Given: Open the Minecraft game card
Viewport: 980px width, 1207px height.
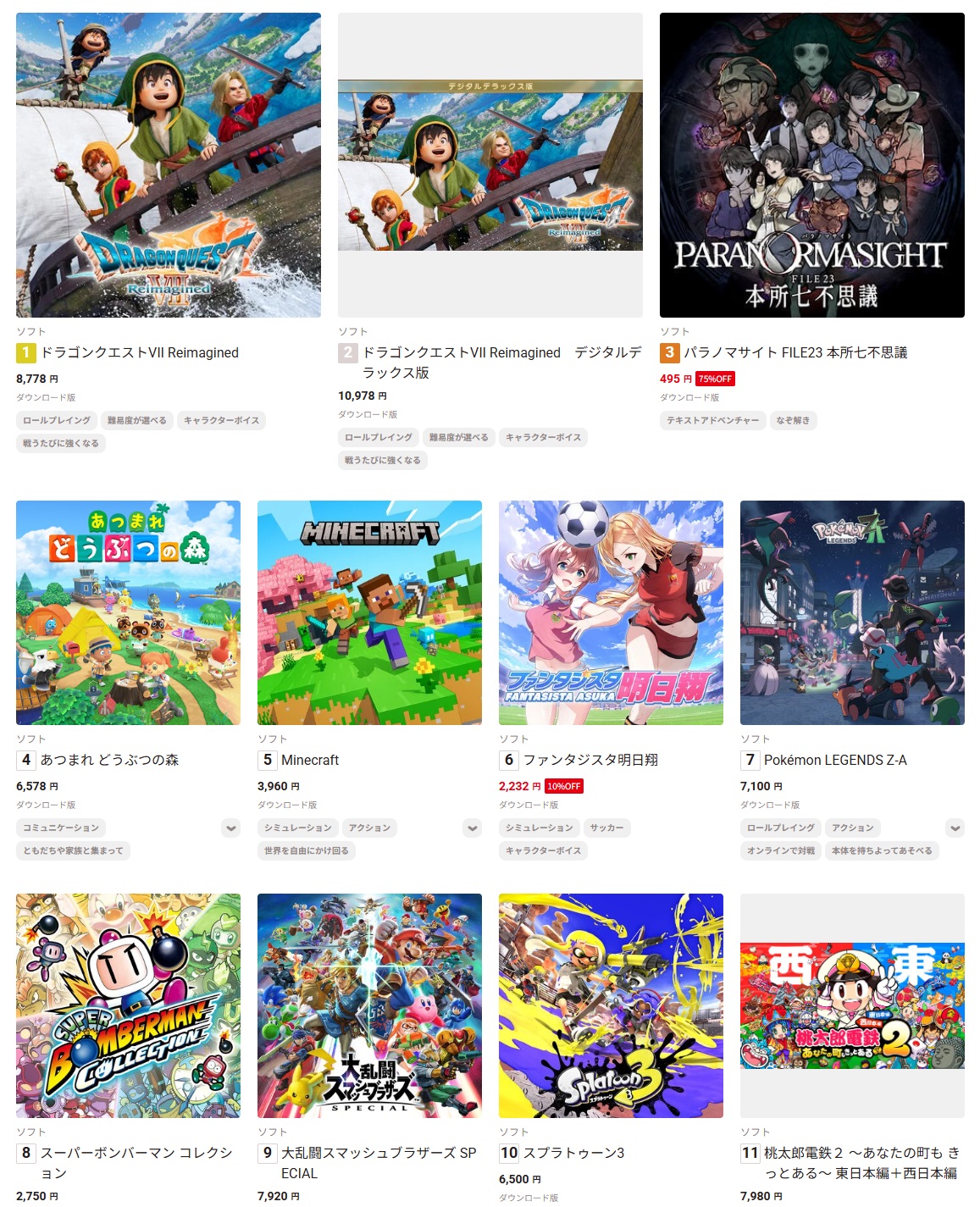Looking at the screenshot, I should (x=369, y=612).
